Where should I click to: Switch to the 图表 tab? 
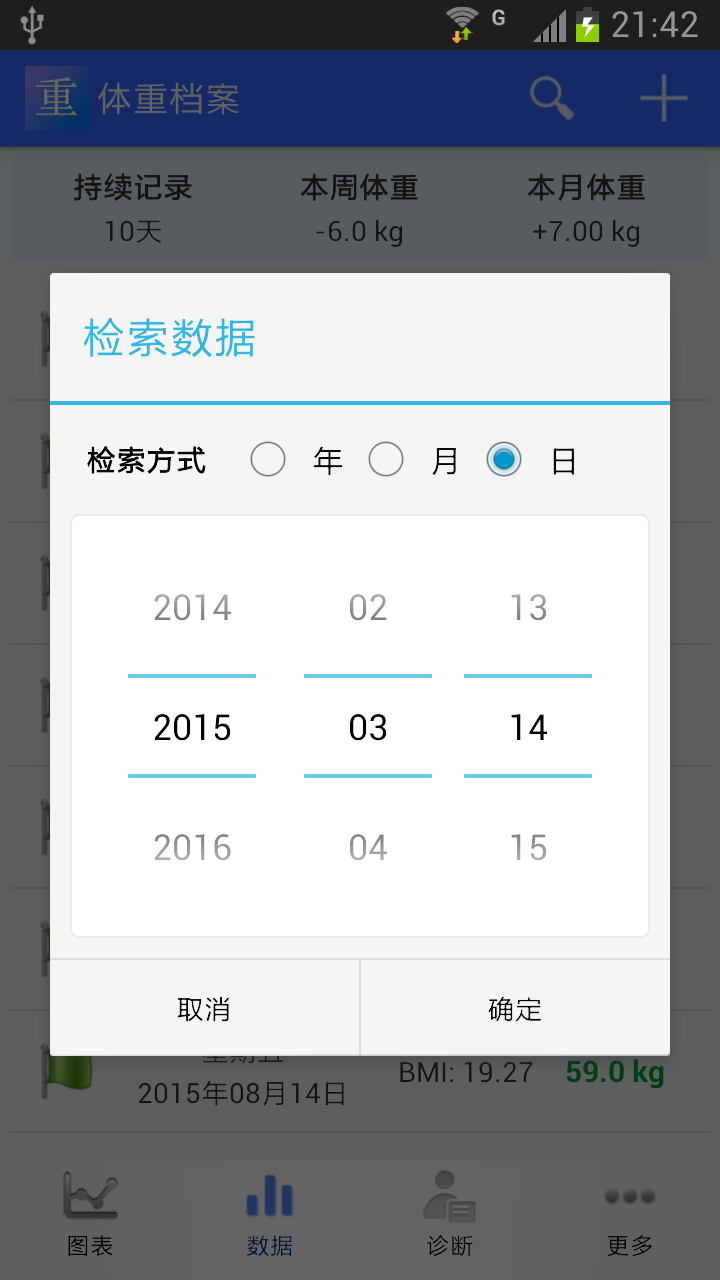click(90, 1220)
